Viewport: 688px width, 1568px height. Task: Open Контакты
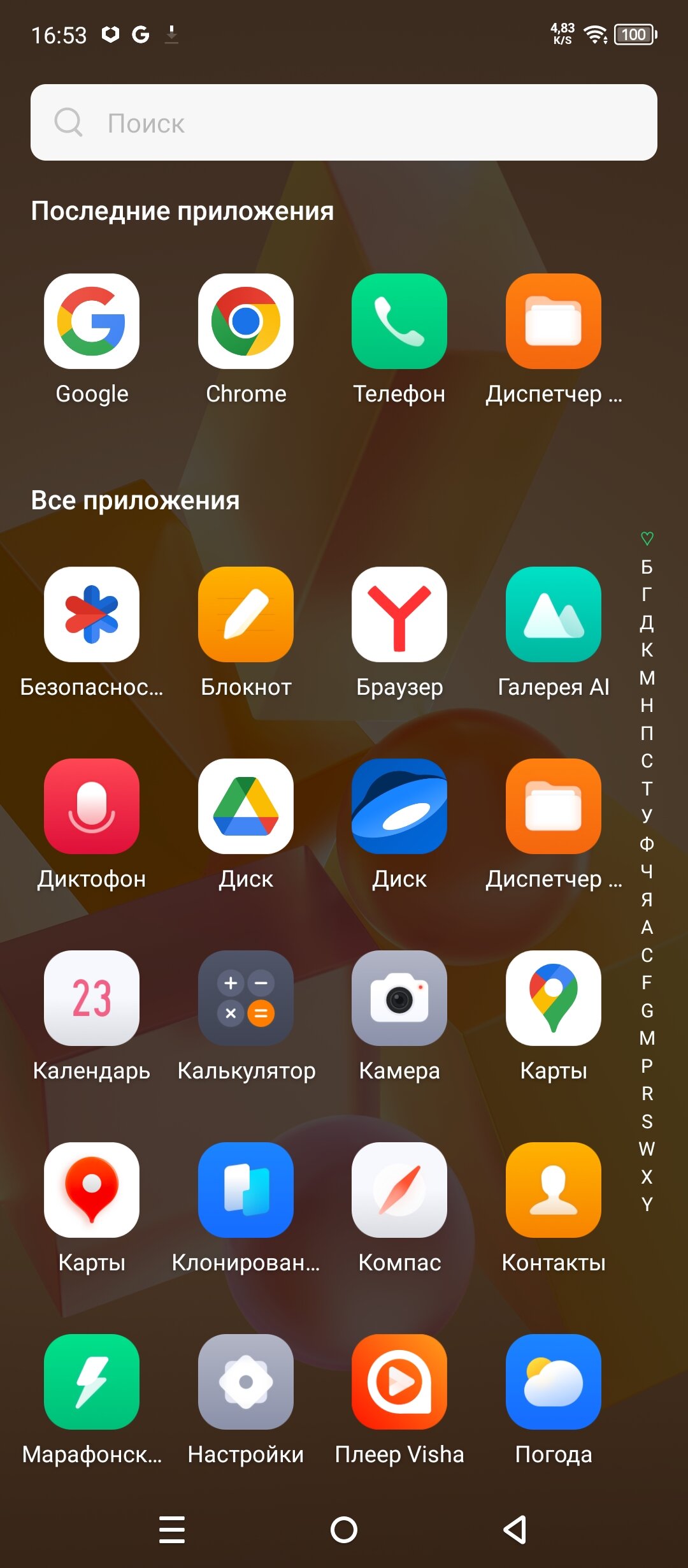[554, 1190]
